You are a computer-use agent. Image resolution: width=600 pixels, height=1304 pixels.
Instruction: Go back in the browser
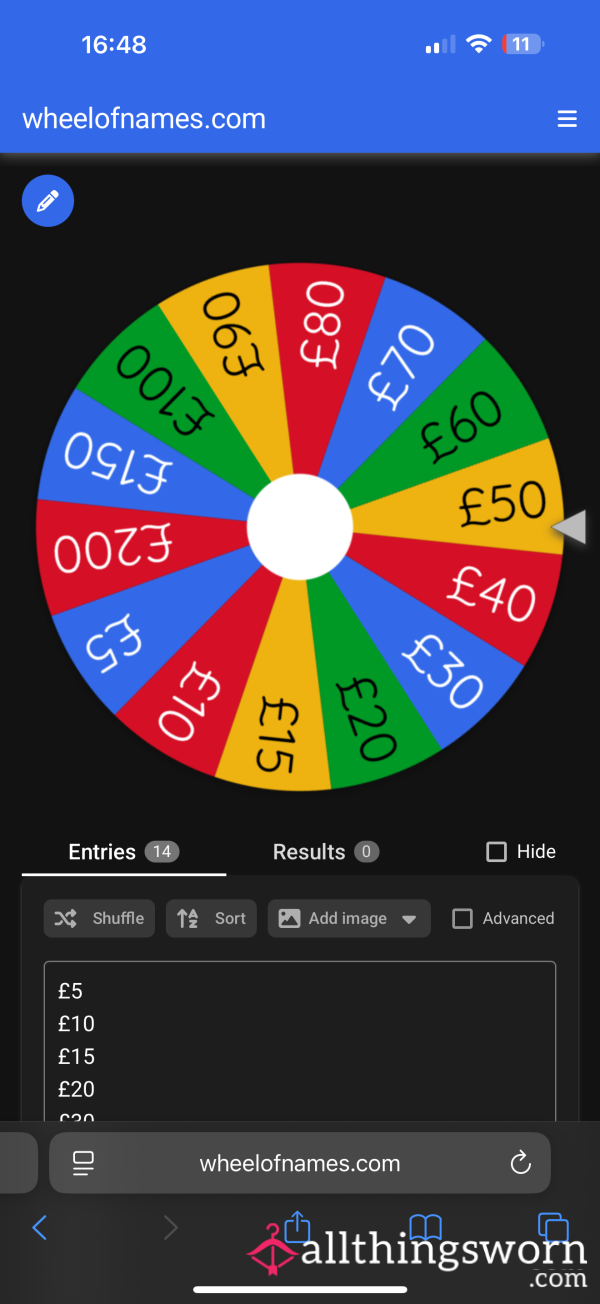(40, 1227)
